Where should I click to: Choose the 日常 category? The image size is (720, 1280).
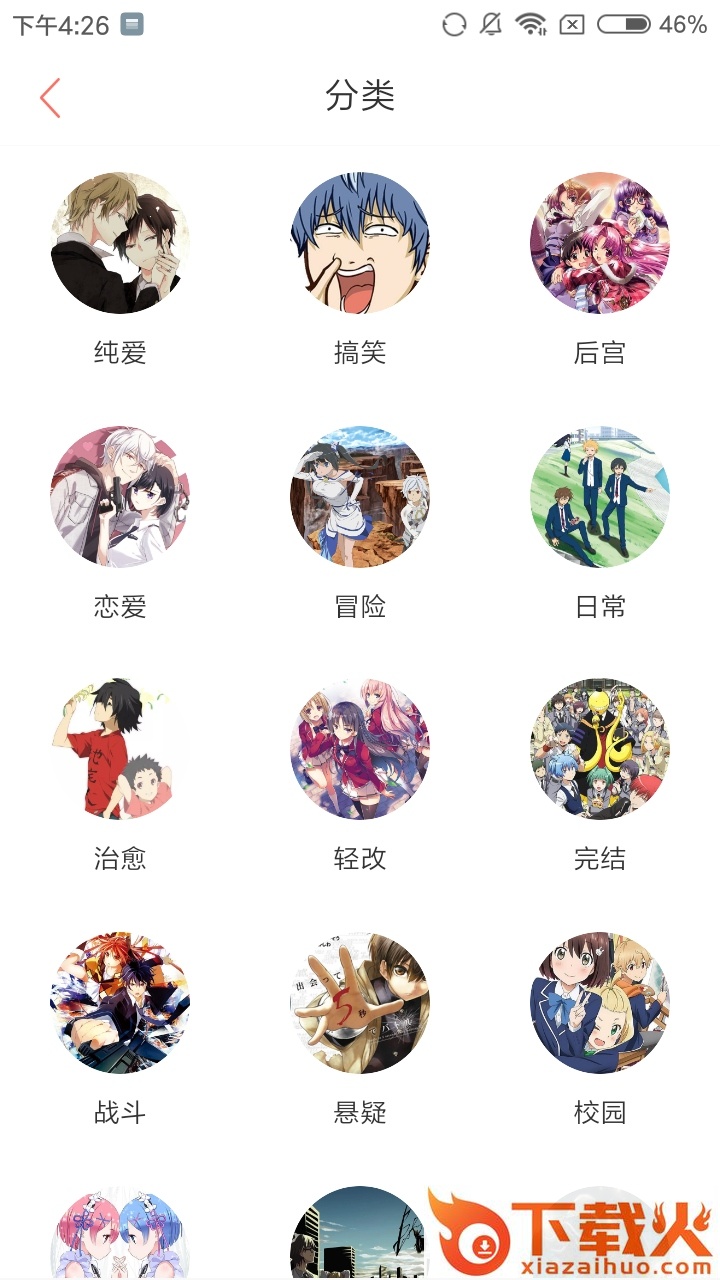[600, 497]
